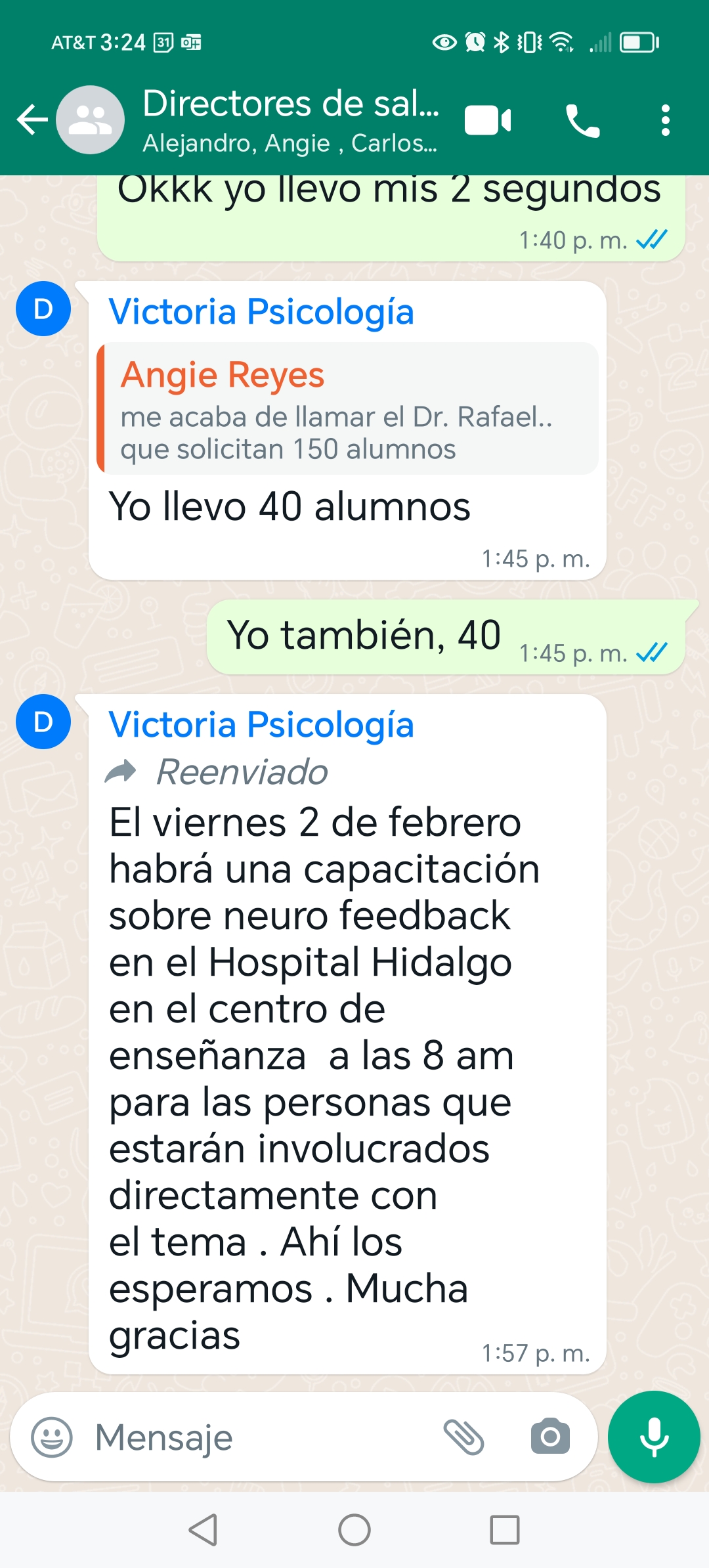Go to the home screen via navigation bar
The width and height of the screenshot is (709, 1568).
click(354, 1530)
